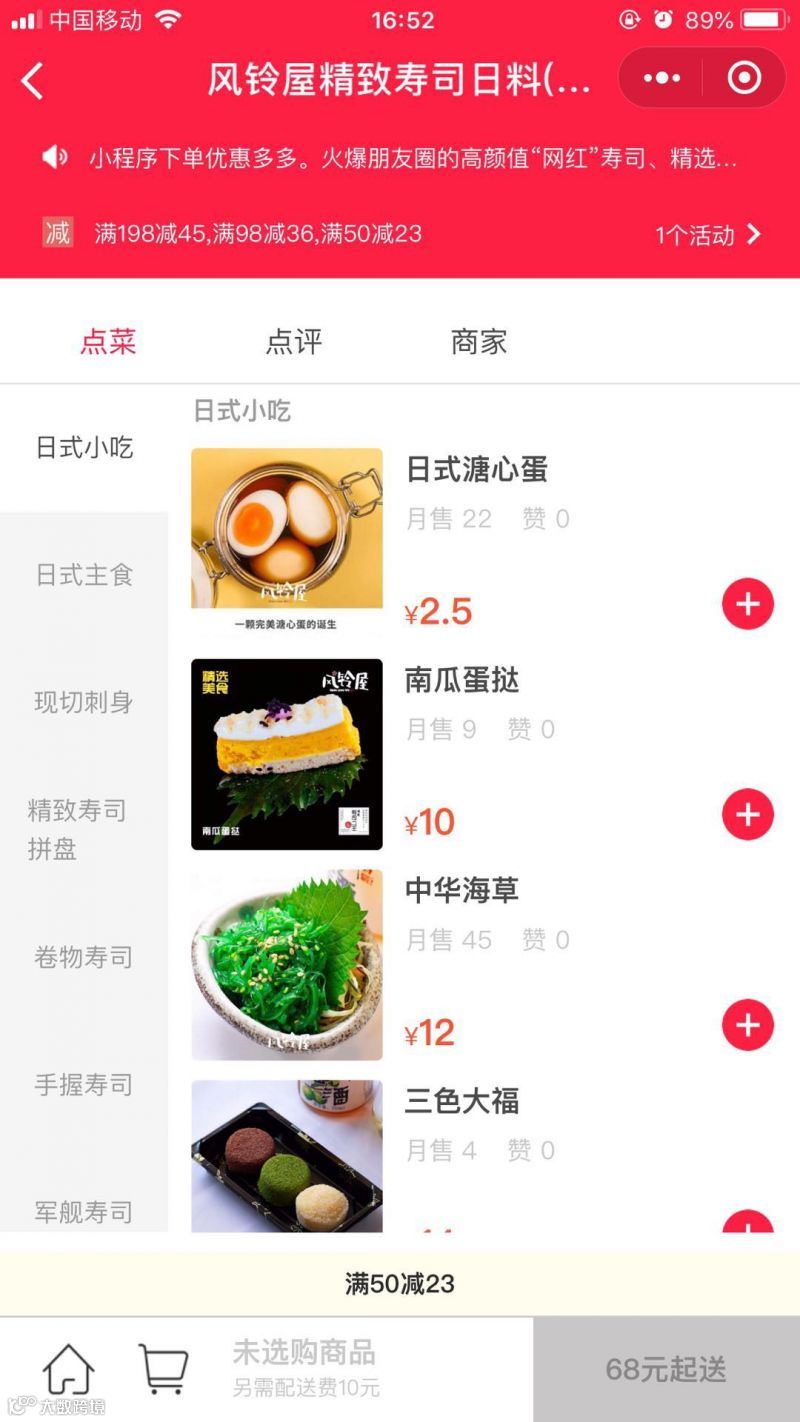Go back using the top-left arrow

click(x=33, y=80)
